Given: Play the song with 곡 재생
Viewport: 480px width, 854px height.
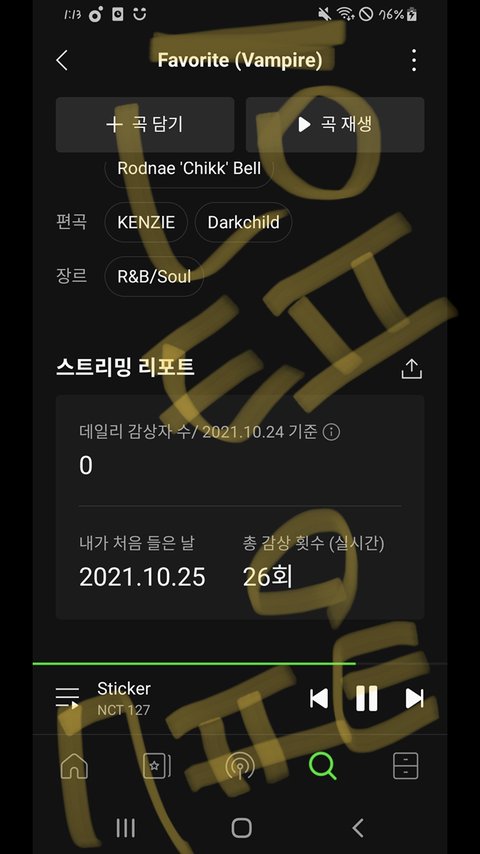Looking at the screenshot, I should [x=335, y=125].
